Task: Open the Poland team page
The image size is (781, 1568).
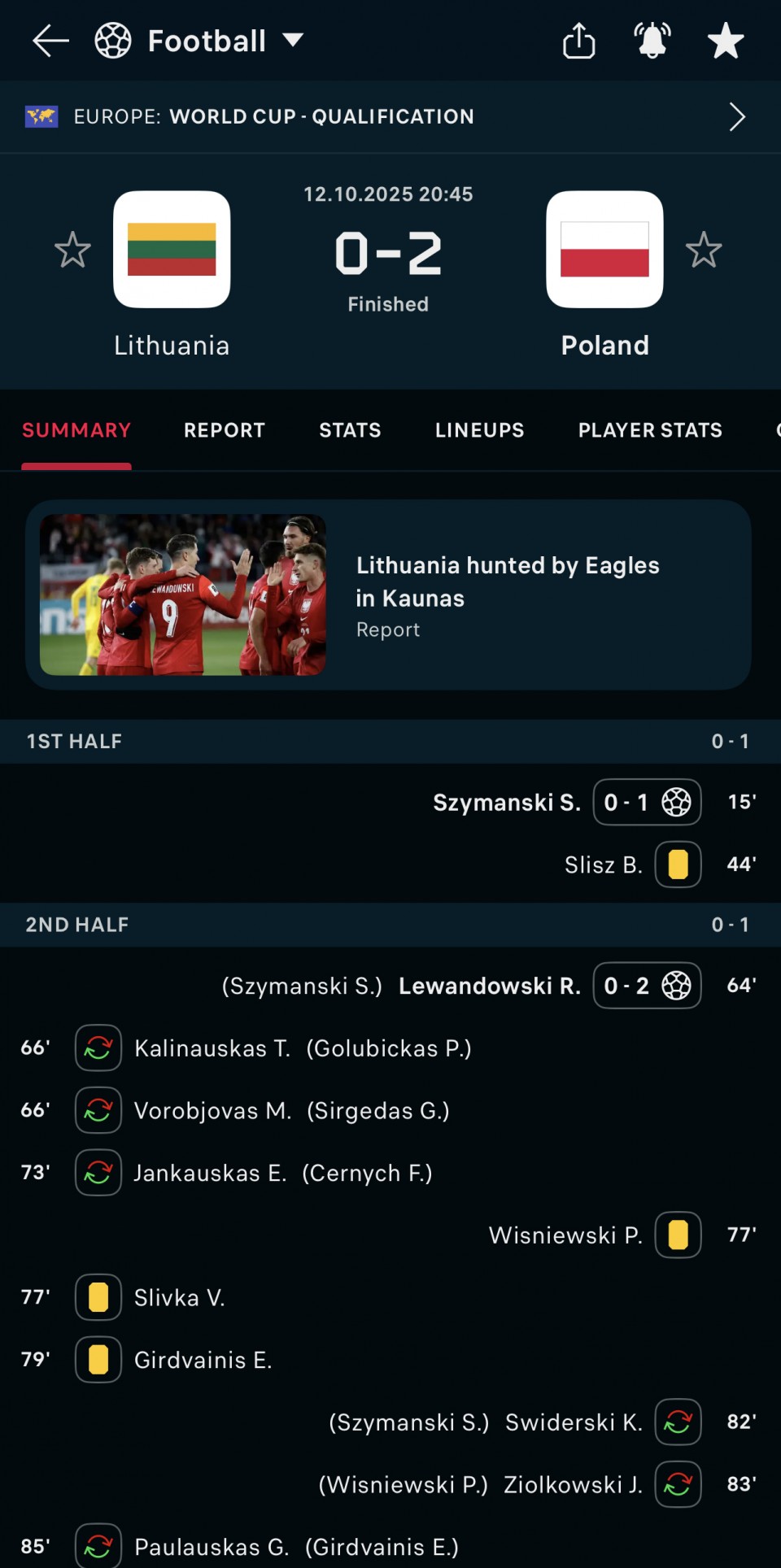Action: click(604, 250)
